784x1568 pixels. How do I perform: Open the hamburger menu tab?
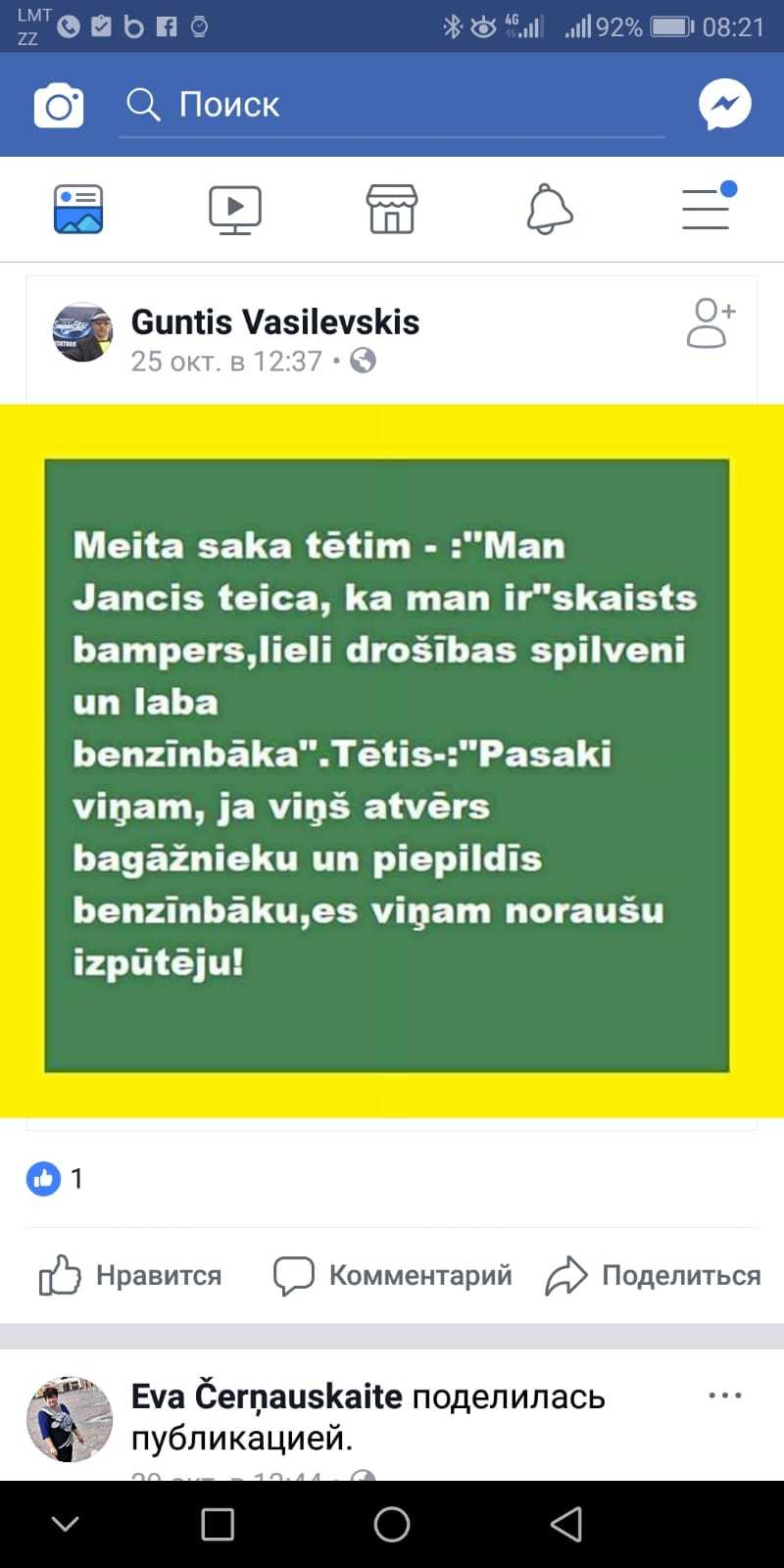coord(708,207)
